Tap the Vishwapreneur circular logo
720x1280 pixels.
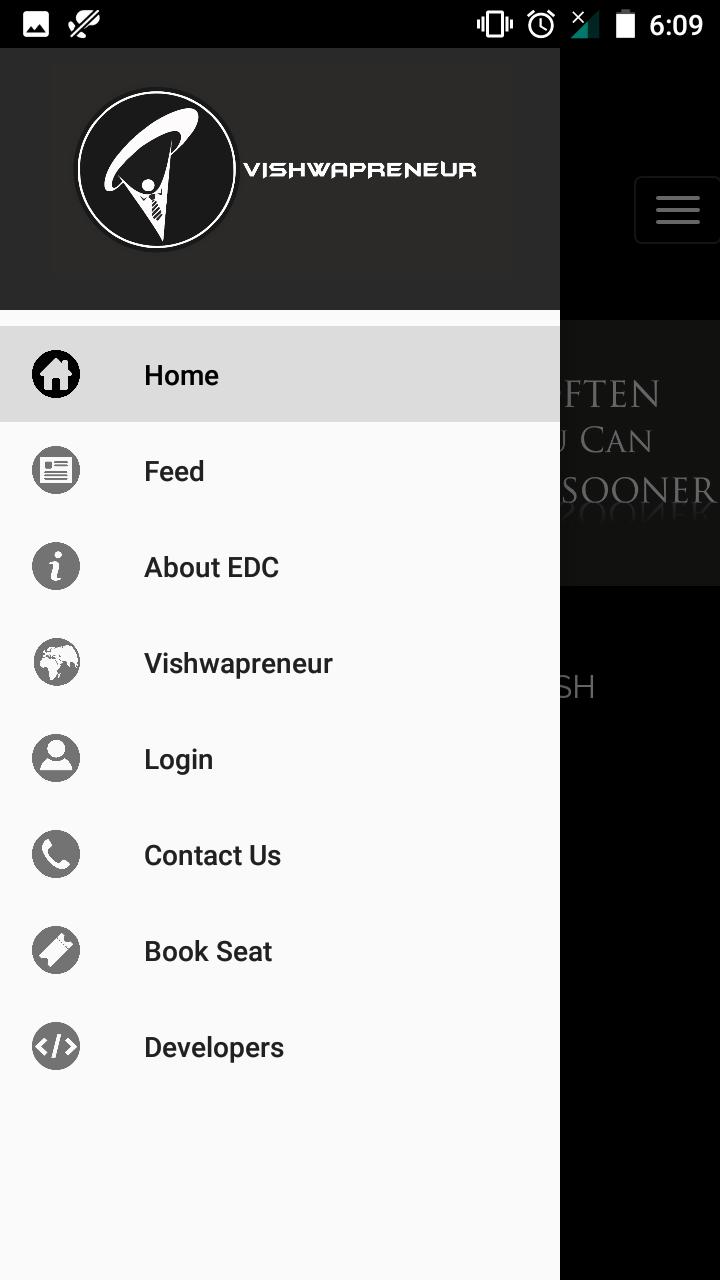click(156, 168)
